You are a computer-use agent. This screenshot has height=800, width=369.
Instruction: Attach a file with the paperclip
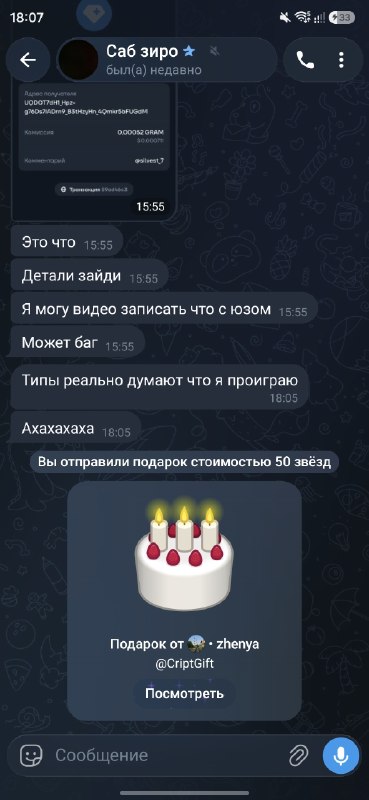[299, 756]
